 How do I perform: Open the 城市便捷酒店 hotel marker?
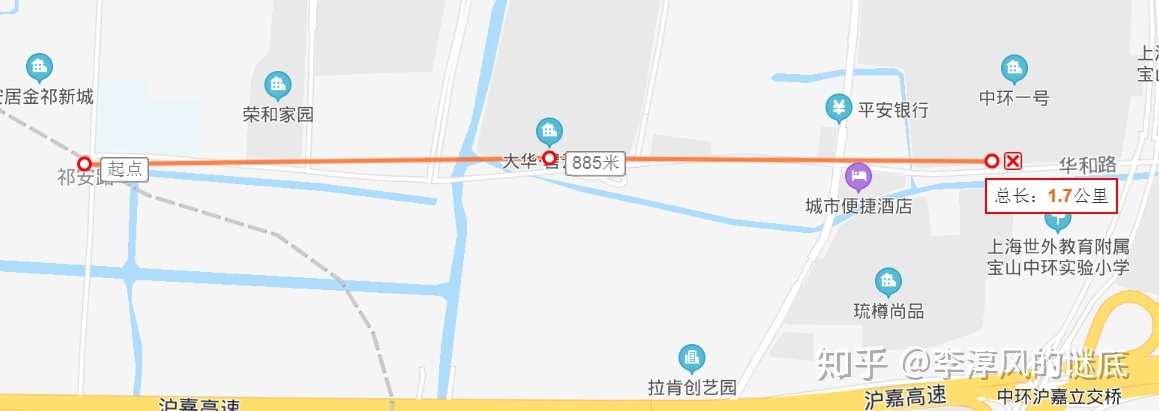[859, 179]
